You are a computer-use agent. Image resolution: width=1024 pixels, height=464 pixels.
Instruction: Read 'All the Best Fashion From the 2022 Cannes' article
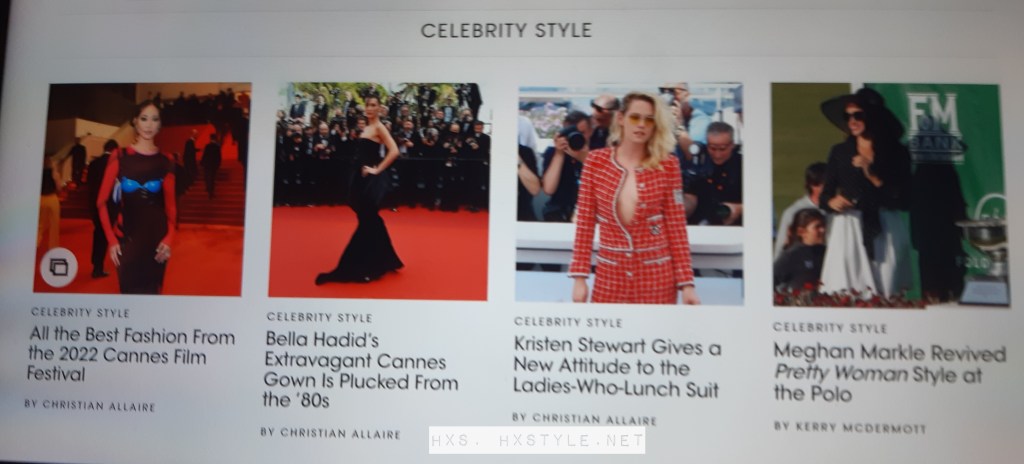pyautogui.click(x=130, y=355)
